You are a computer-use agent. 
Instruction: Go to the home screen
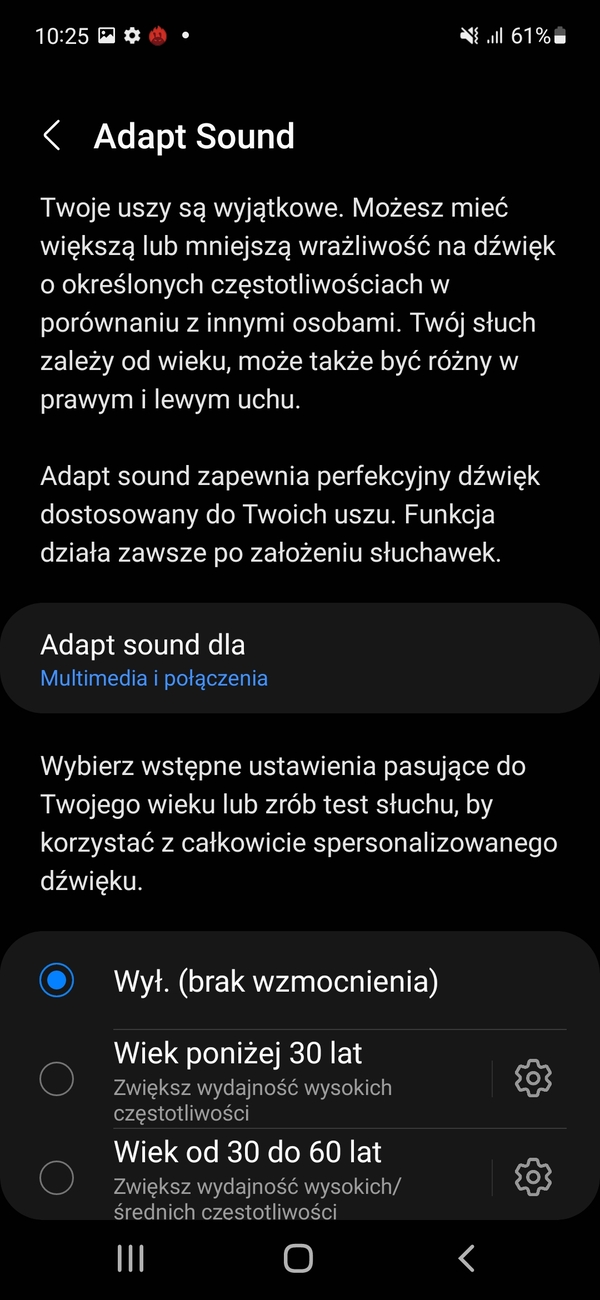pyautogui.click(x=298, y=1258)
